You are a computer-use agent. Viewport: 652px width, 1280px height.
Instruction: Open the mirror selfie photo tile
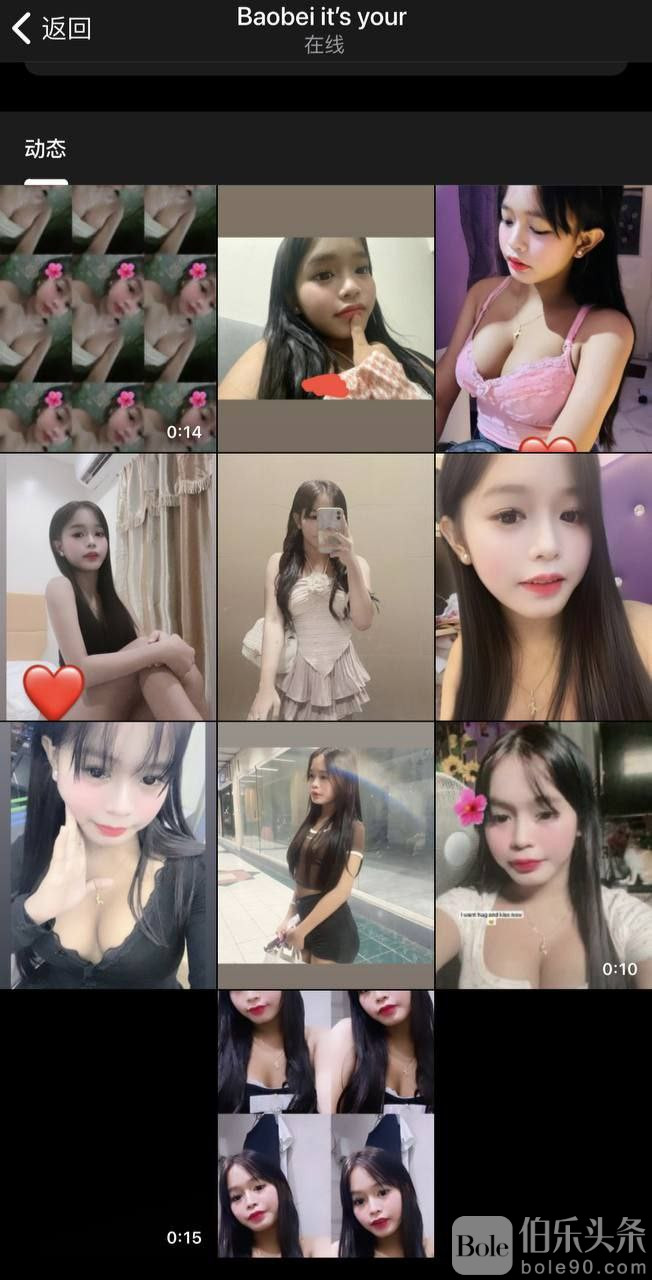(326, 587)
